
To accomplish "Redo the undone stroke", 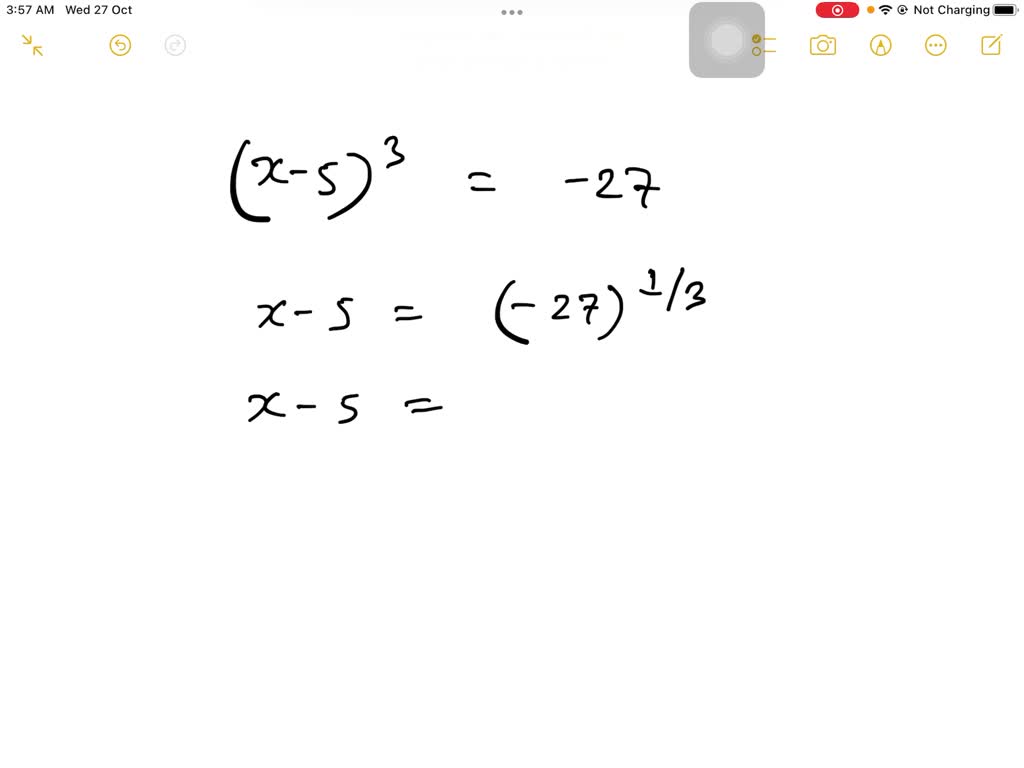I will tap(175, 45).
